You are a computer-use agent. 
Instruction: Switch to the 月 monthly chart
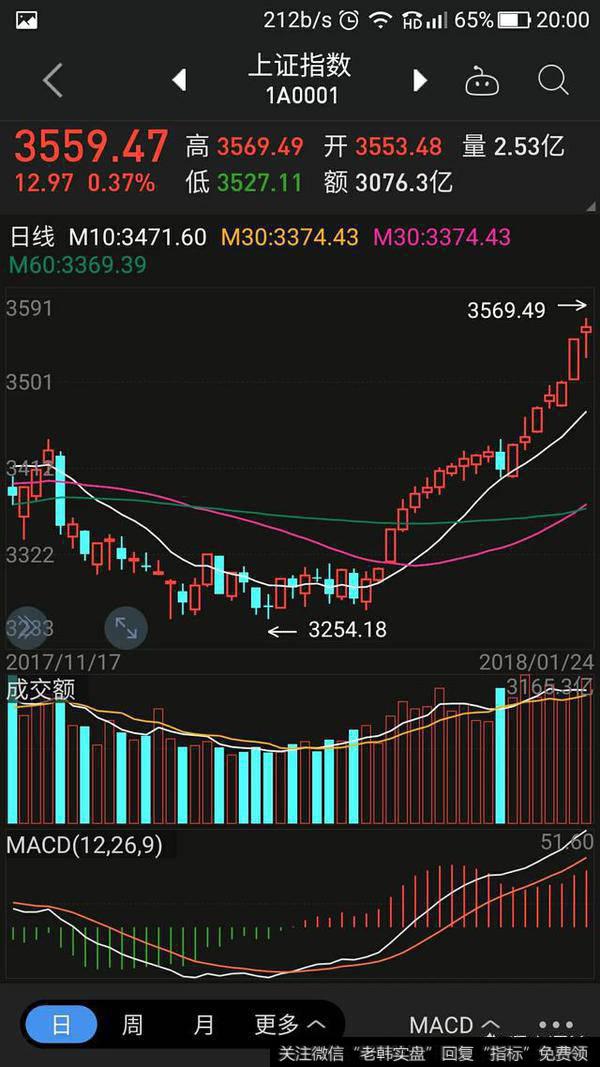tap(204, 1024)
